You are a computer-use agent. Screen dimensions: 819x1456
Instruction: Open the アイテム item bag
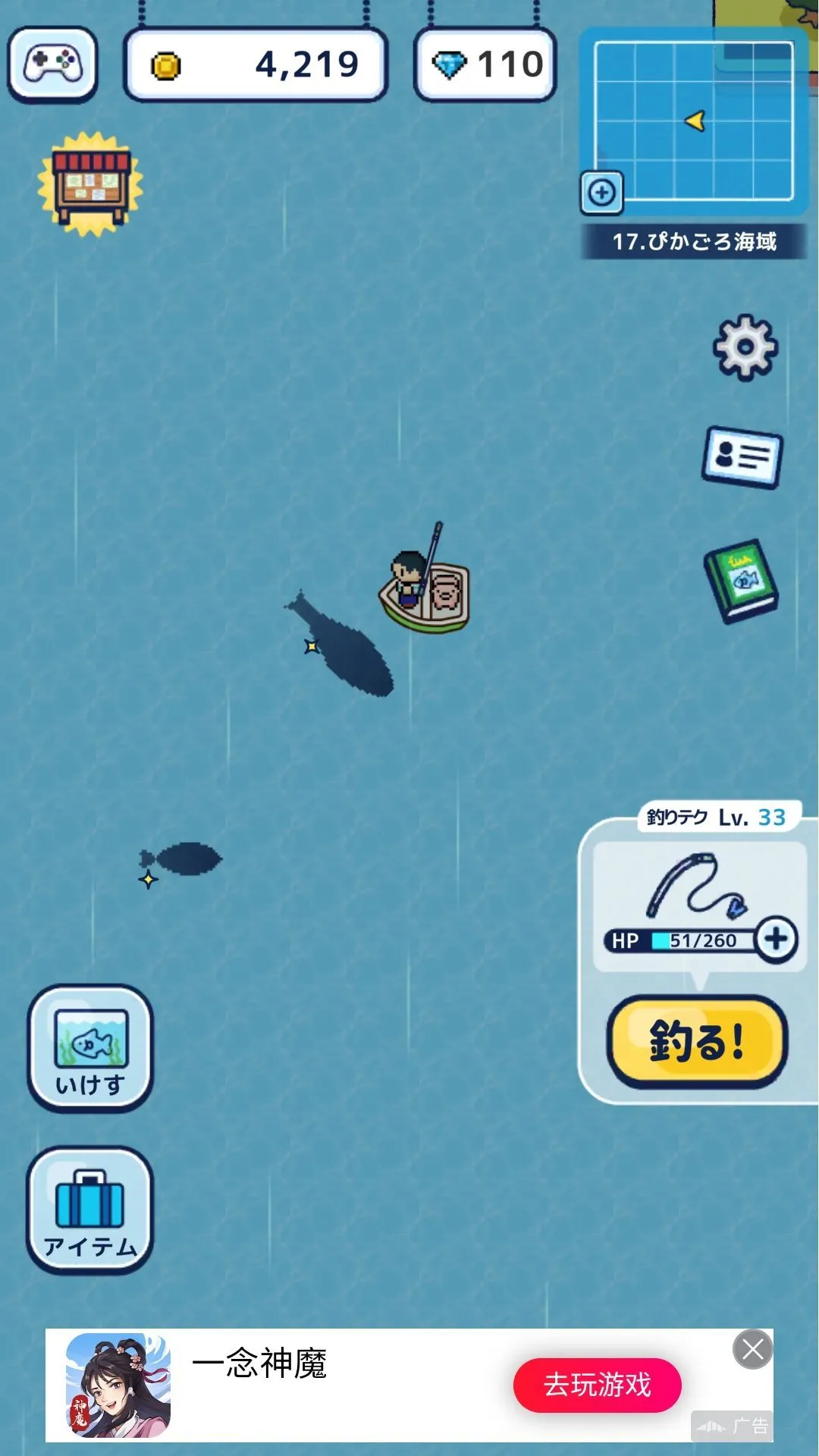[90, 1210]
